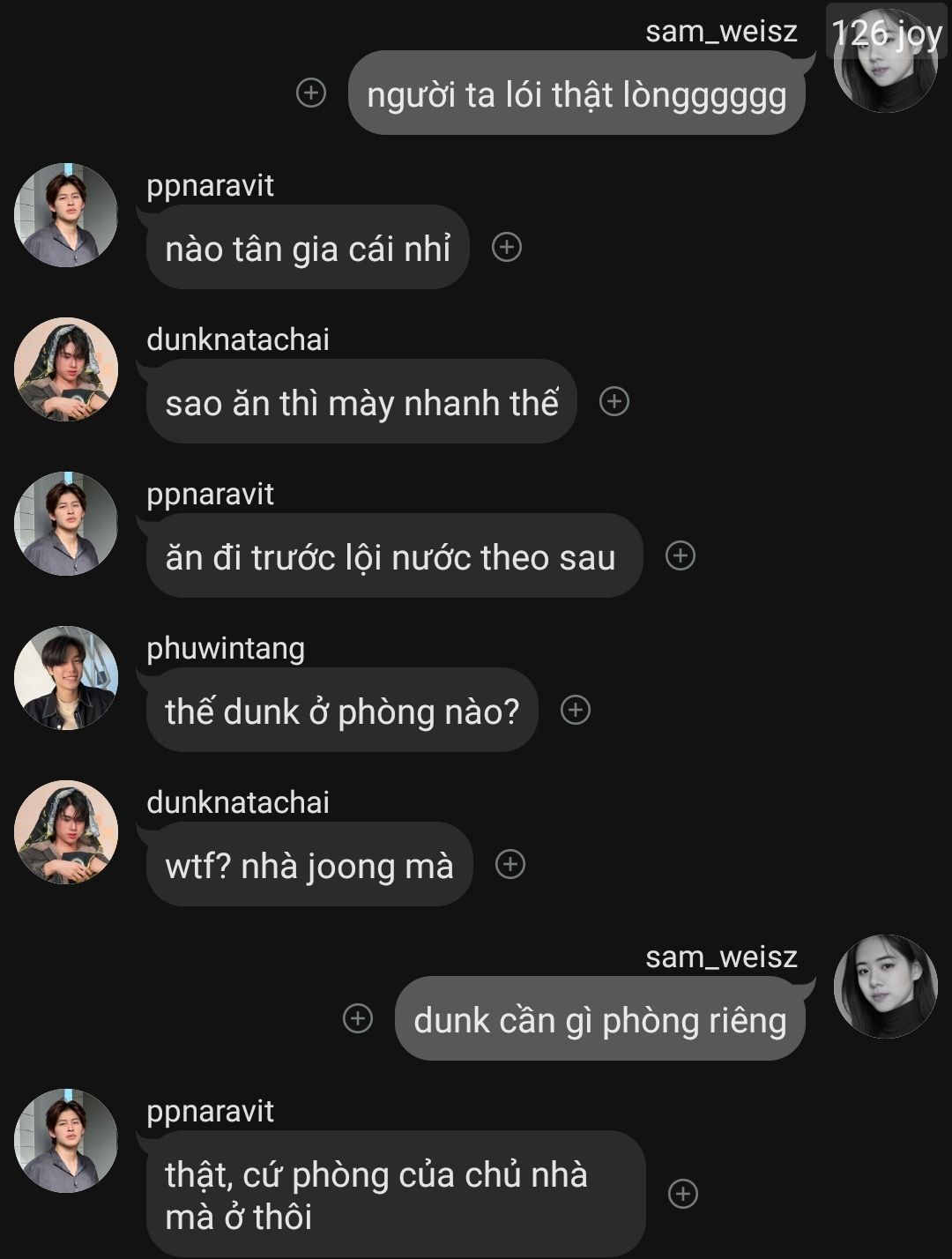The height and width of the screenshot is (1259, 952).
Task: React to "nào tân gia cái nhỉ" message
Action: (507, 248)
